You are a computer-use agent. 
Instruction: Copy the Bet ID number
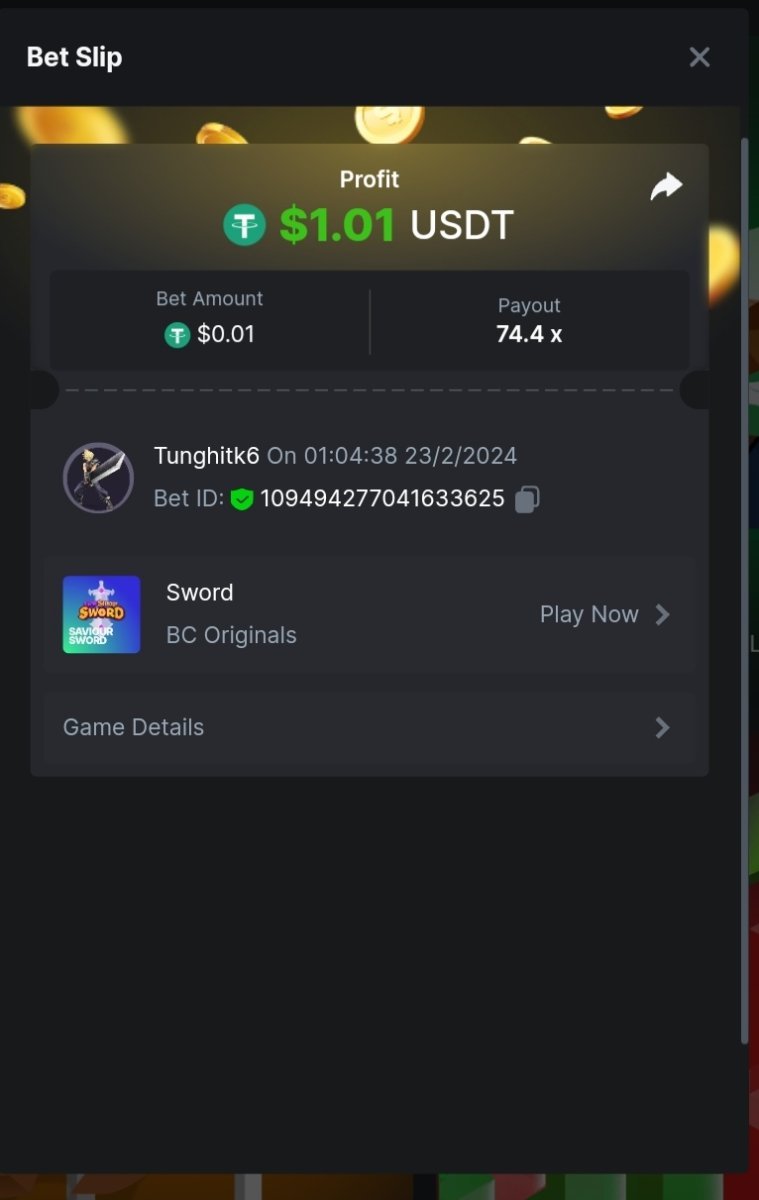point(527,499)
